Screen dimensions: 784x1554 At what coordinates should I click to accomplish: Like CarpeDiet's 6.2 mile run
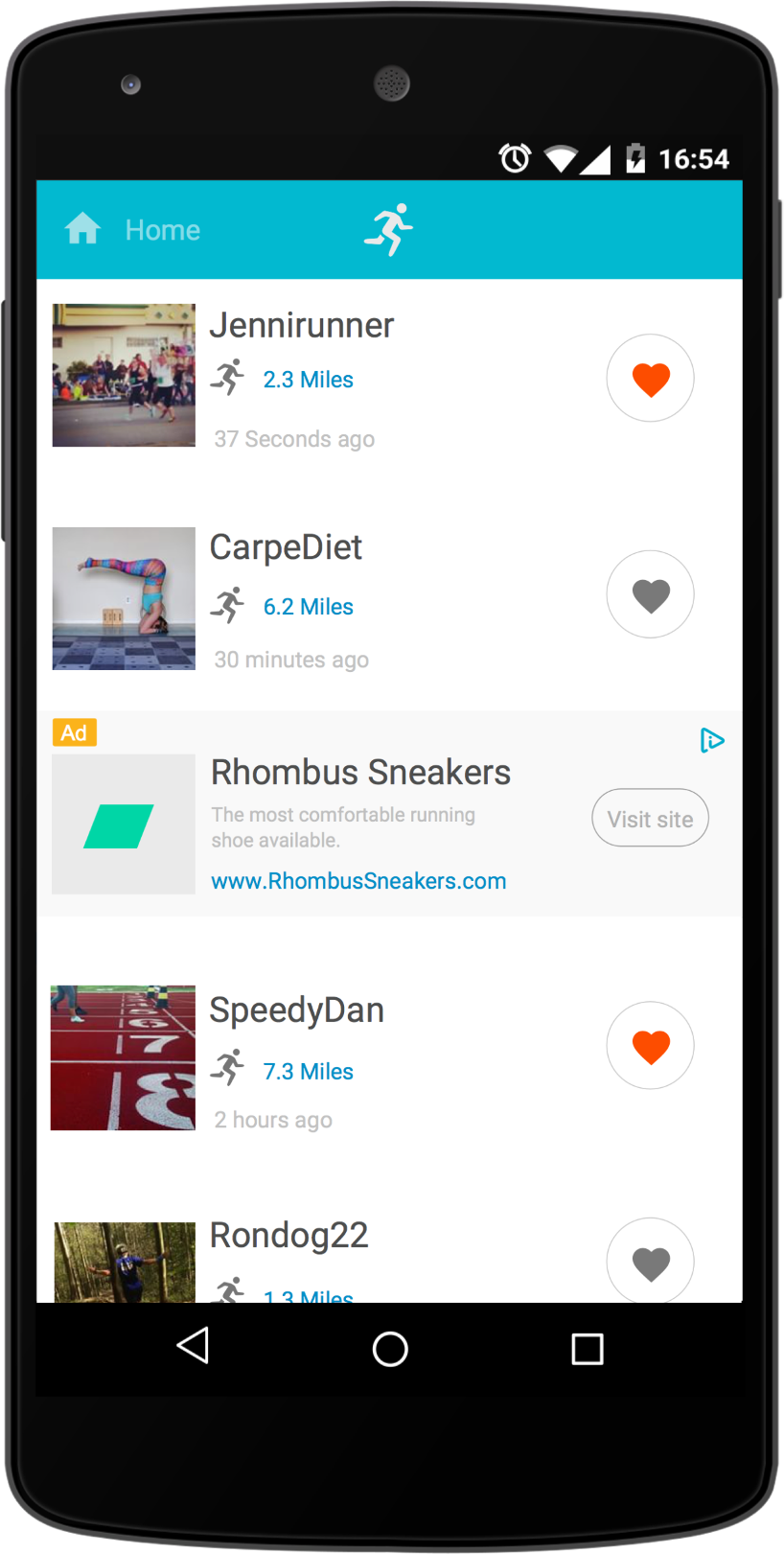point(650,594)
